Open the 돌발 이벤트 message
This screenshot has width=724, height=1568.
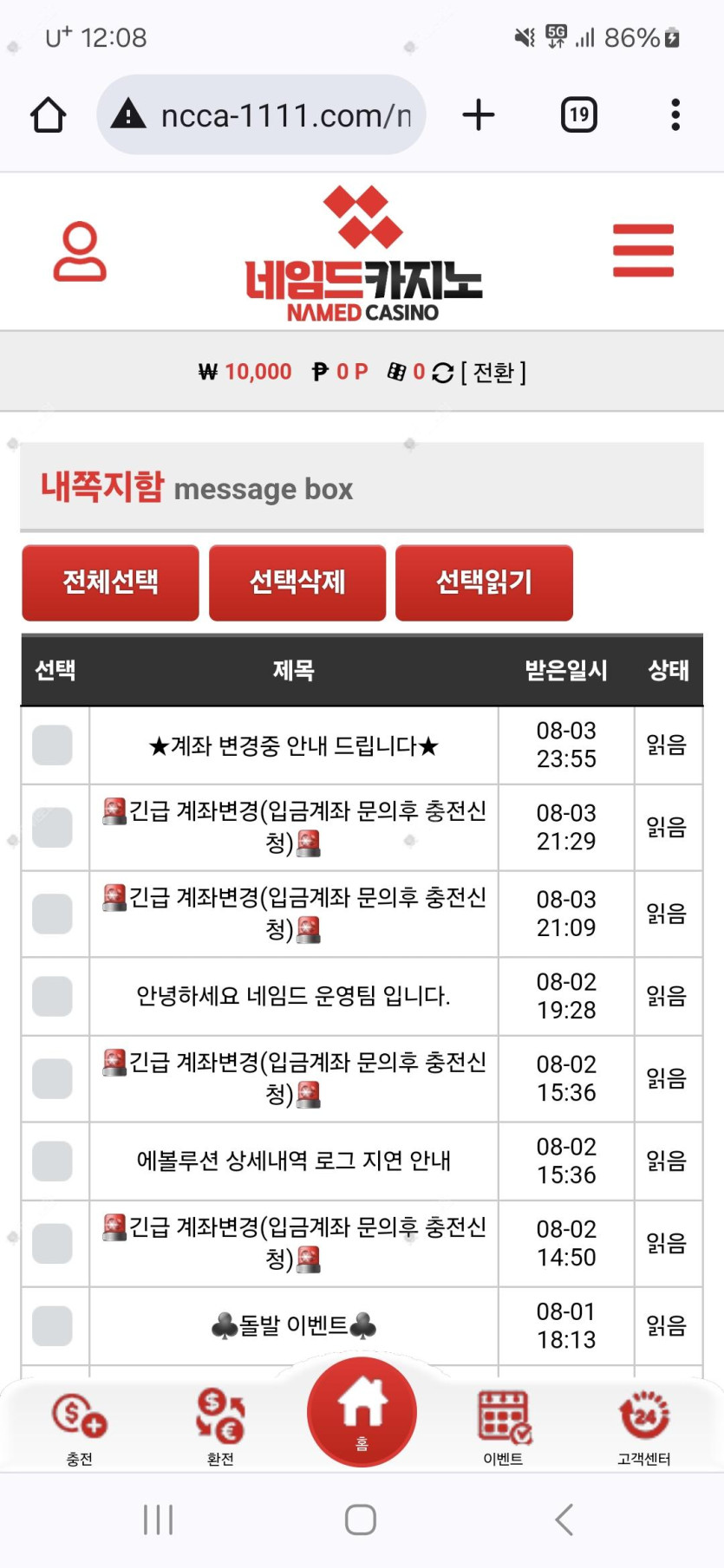(293, 1325)
